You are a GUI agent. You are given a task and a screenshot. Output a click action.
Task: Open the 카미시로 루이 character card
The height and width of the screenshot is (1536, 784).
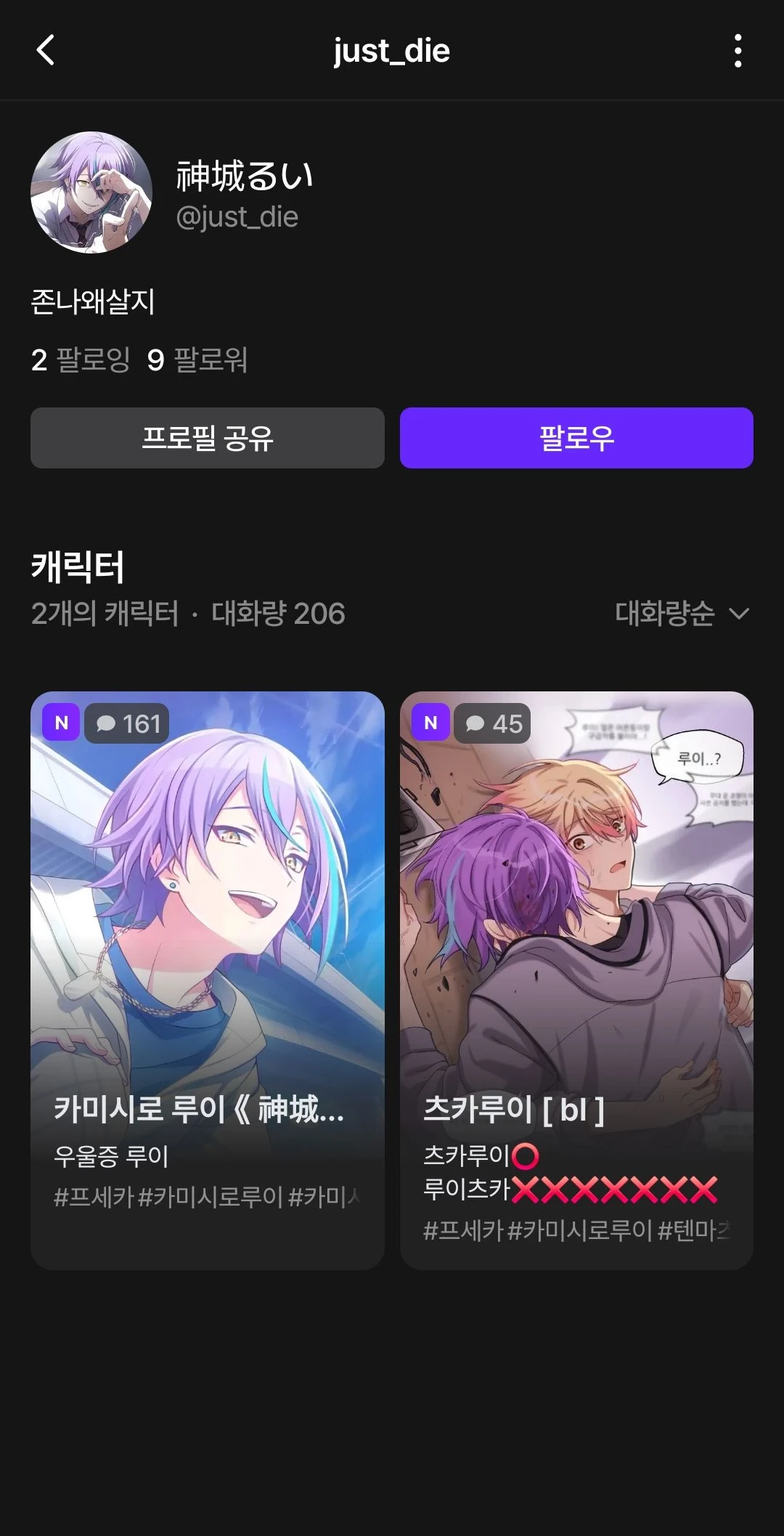coord(207,980)
